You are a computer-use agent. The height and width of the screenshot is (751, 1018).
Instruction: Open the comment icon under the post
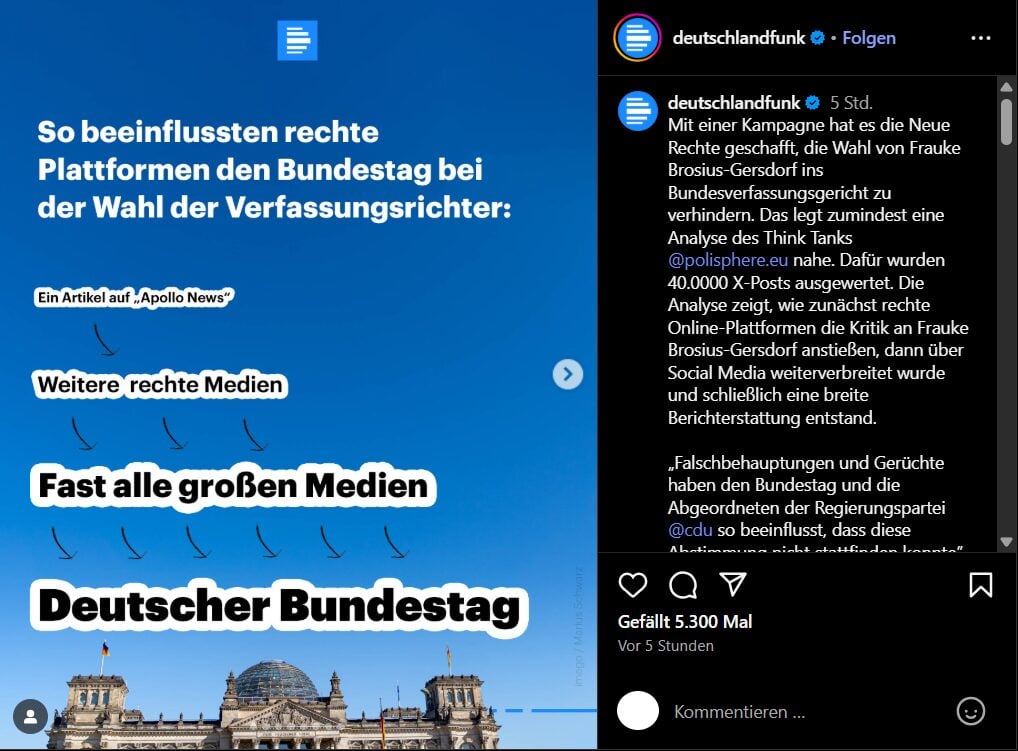click(x=683, y=584)
